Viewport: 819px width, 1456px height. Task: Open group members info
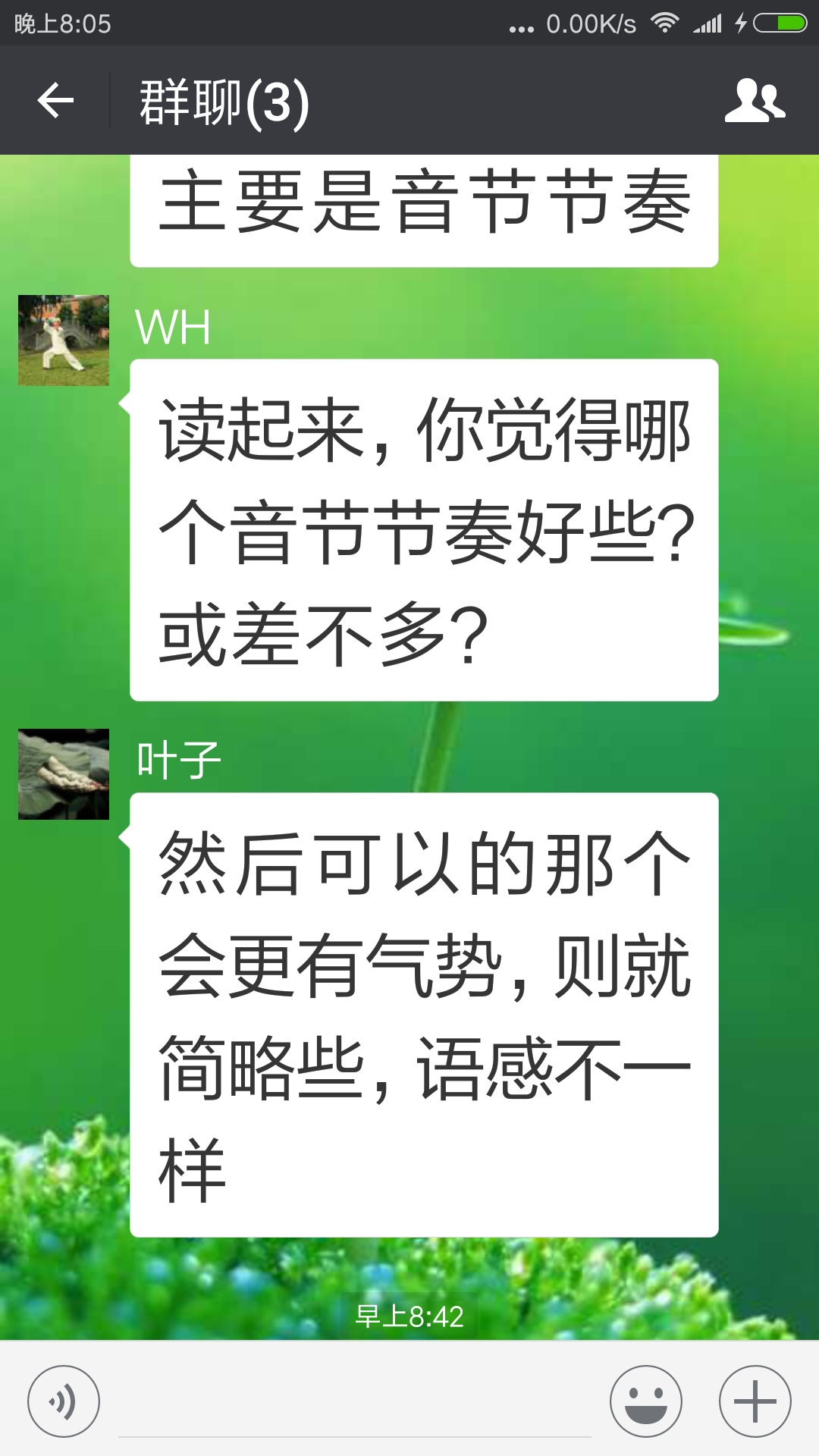tap(755, 101)
